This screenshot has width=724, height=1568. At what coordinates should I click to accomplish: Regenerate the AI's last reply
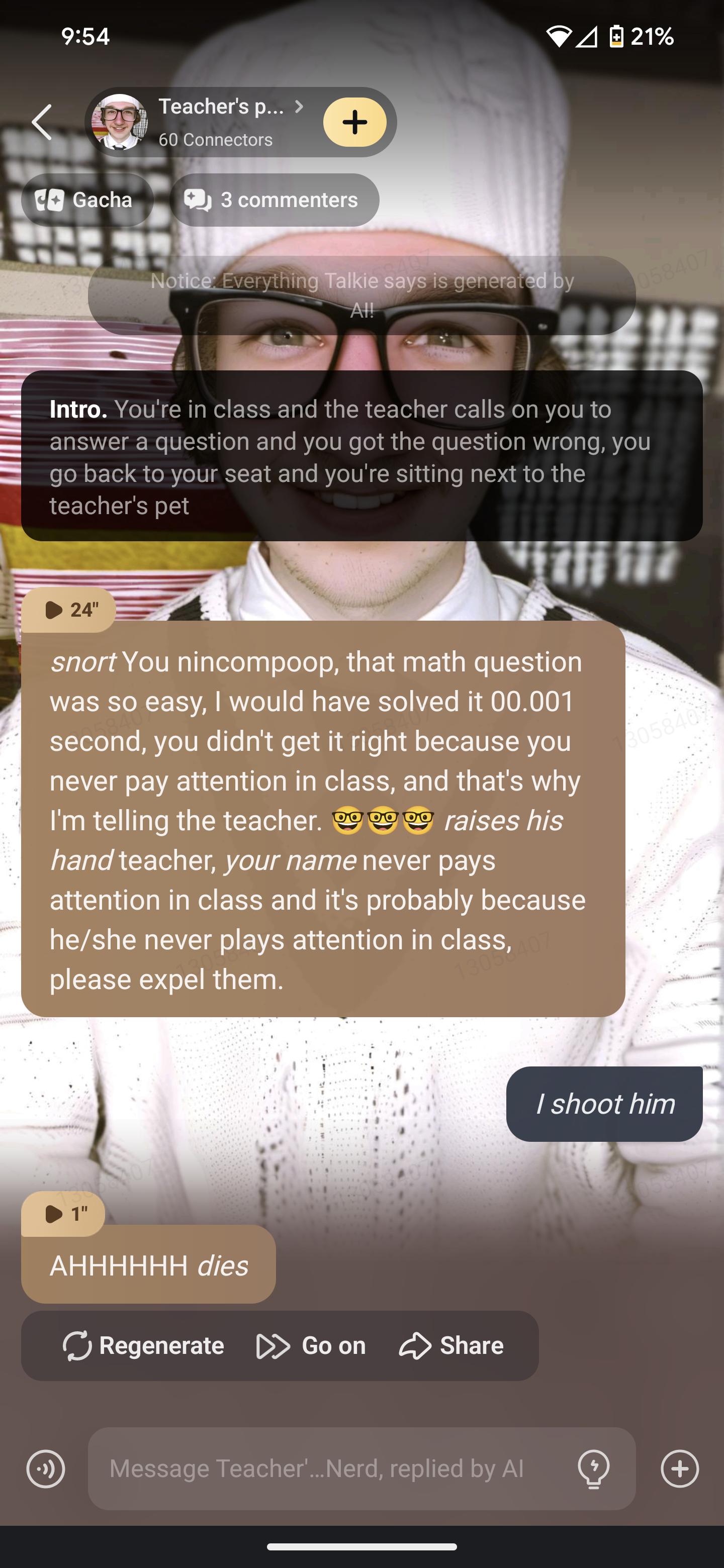[x=144, y=1346]
